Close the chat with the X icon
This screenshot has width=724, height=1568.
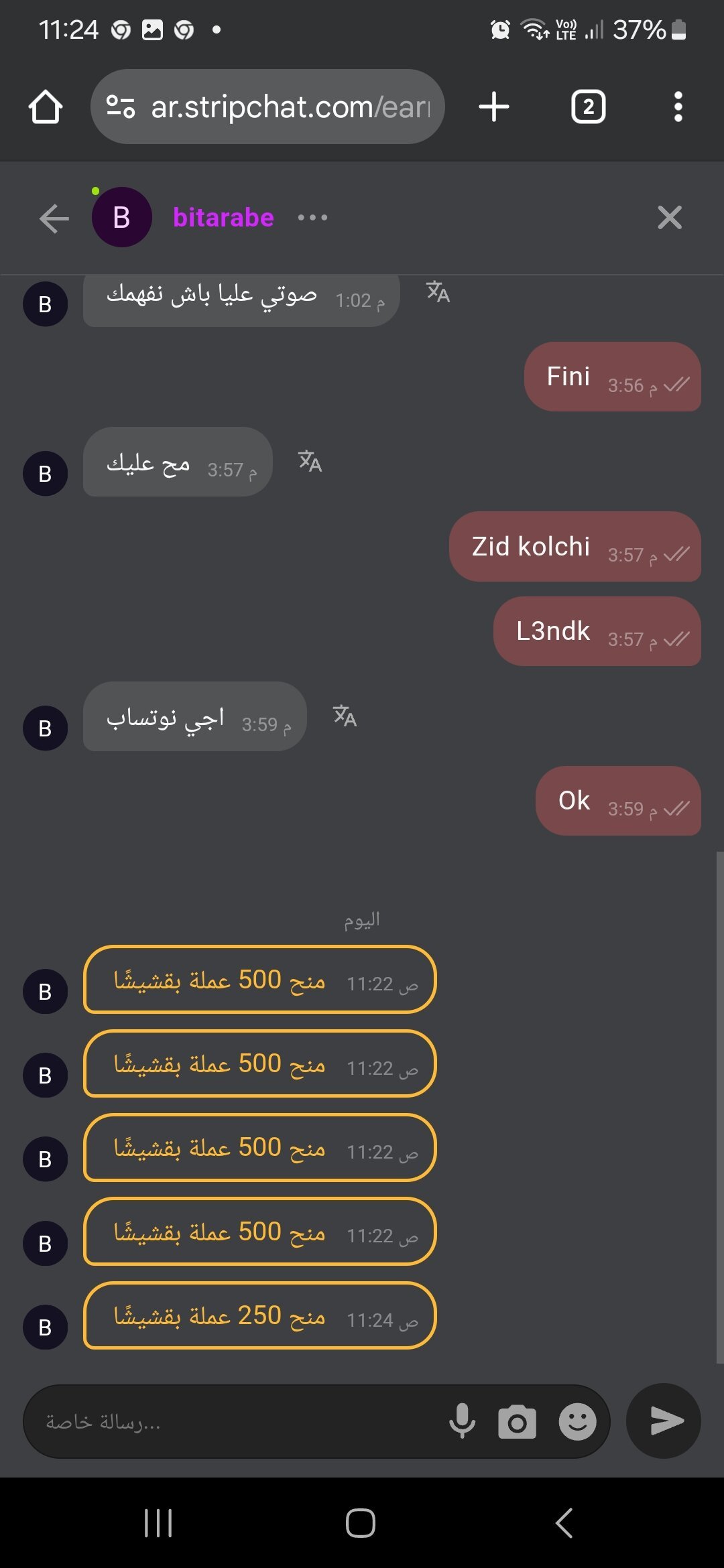(x=669, y=218)
